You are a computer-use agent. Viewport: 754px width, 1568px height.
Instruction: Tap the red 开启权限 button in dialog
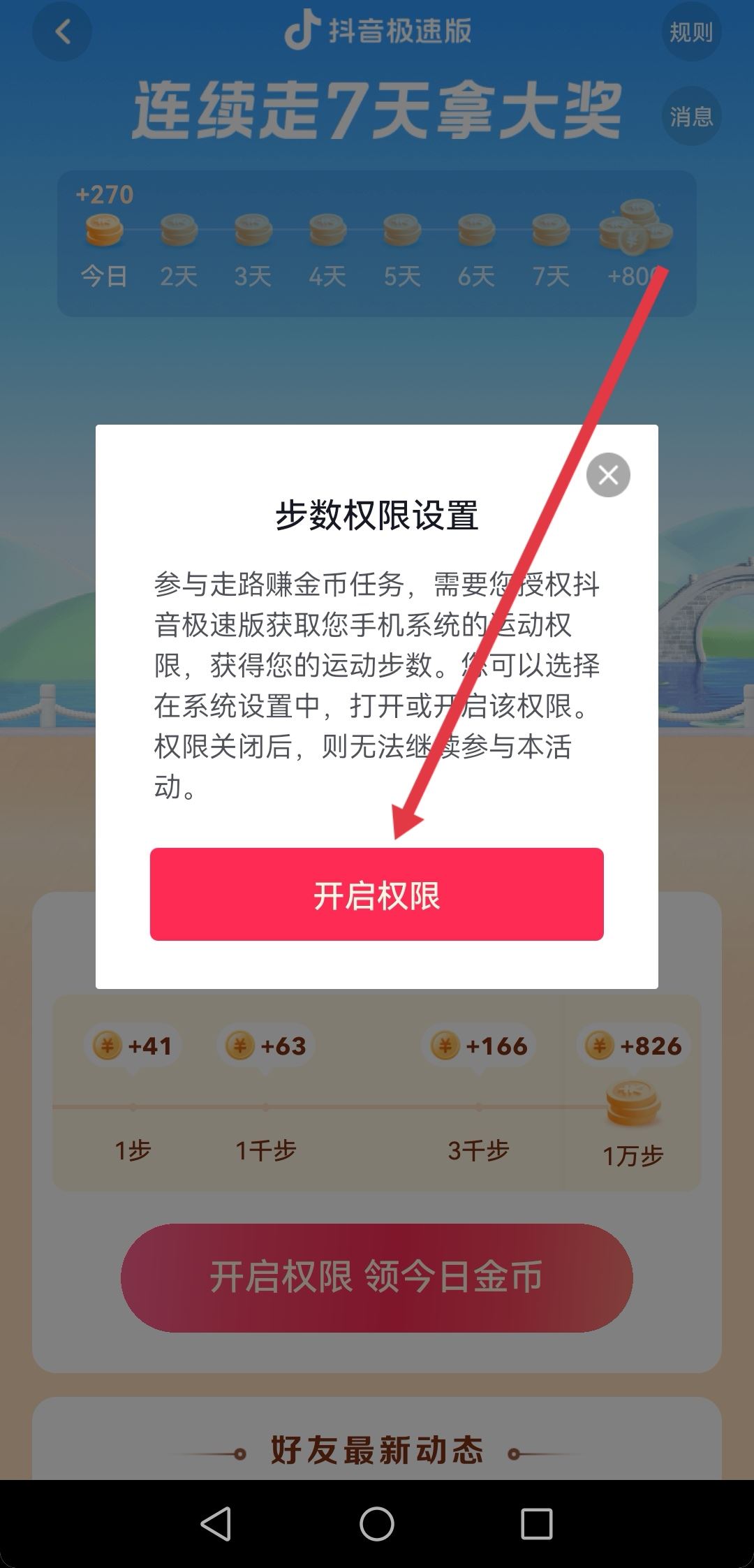click(x=376, y=895)
